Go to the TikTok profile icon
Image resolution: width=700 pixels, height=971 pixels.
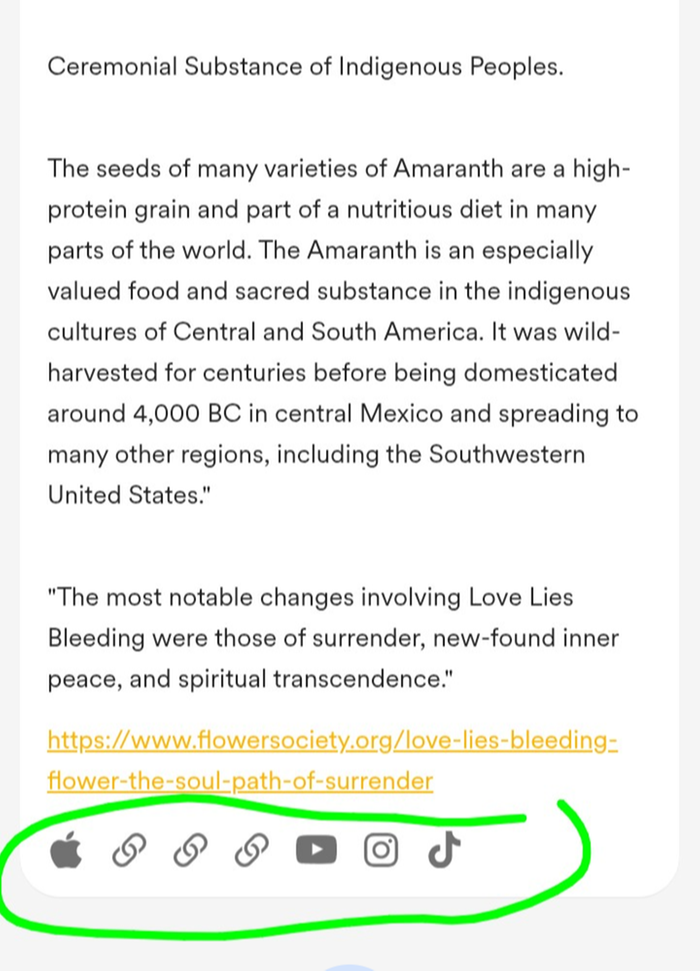pyautogui.click(x=443, y=851)
